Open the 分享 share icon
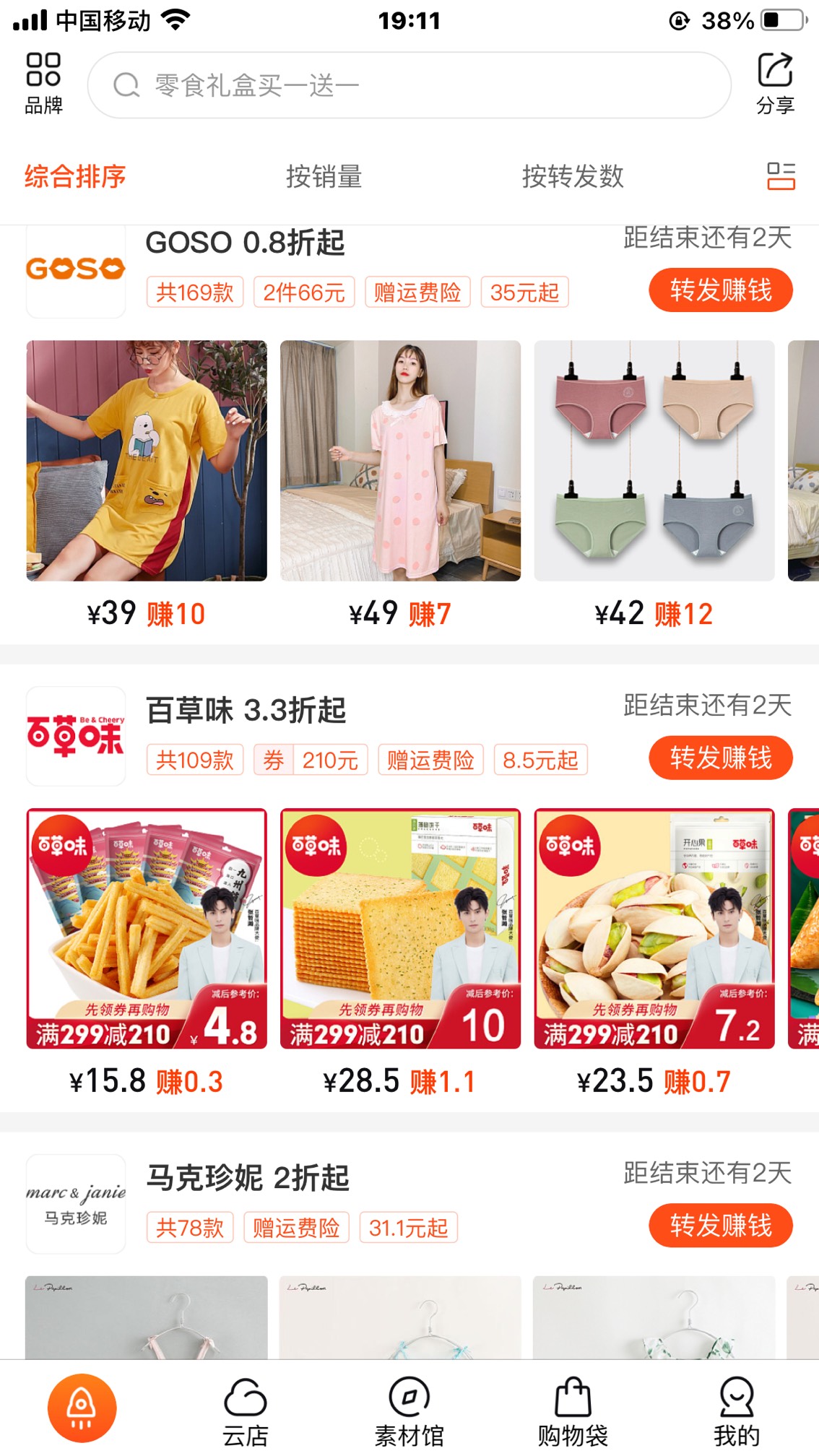819x1456 pixels. [x=775, y=84]
